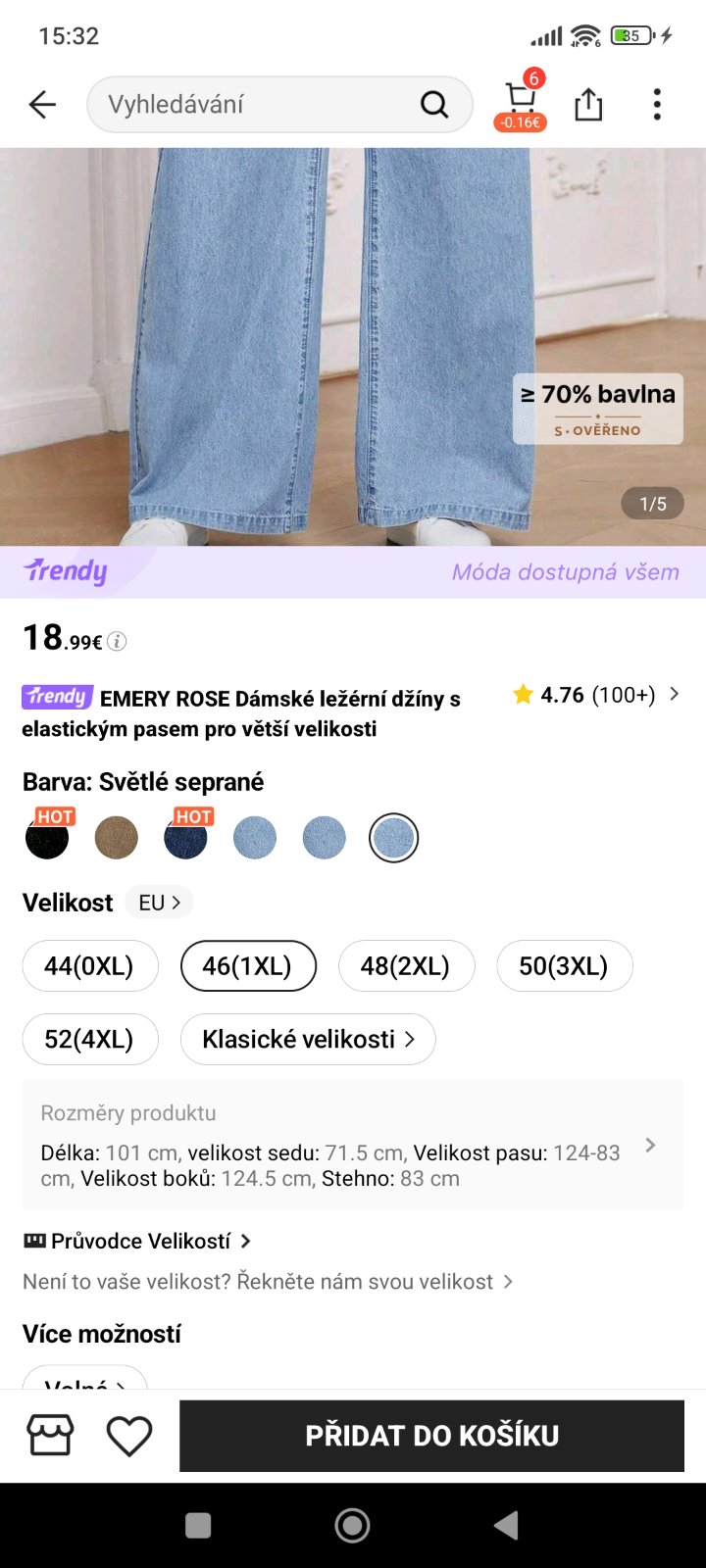Select size 52(4XL)

(x=89, y=1039)
